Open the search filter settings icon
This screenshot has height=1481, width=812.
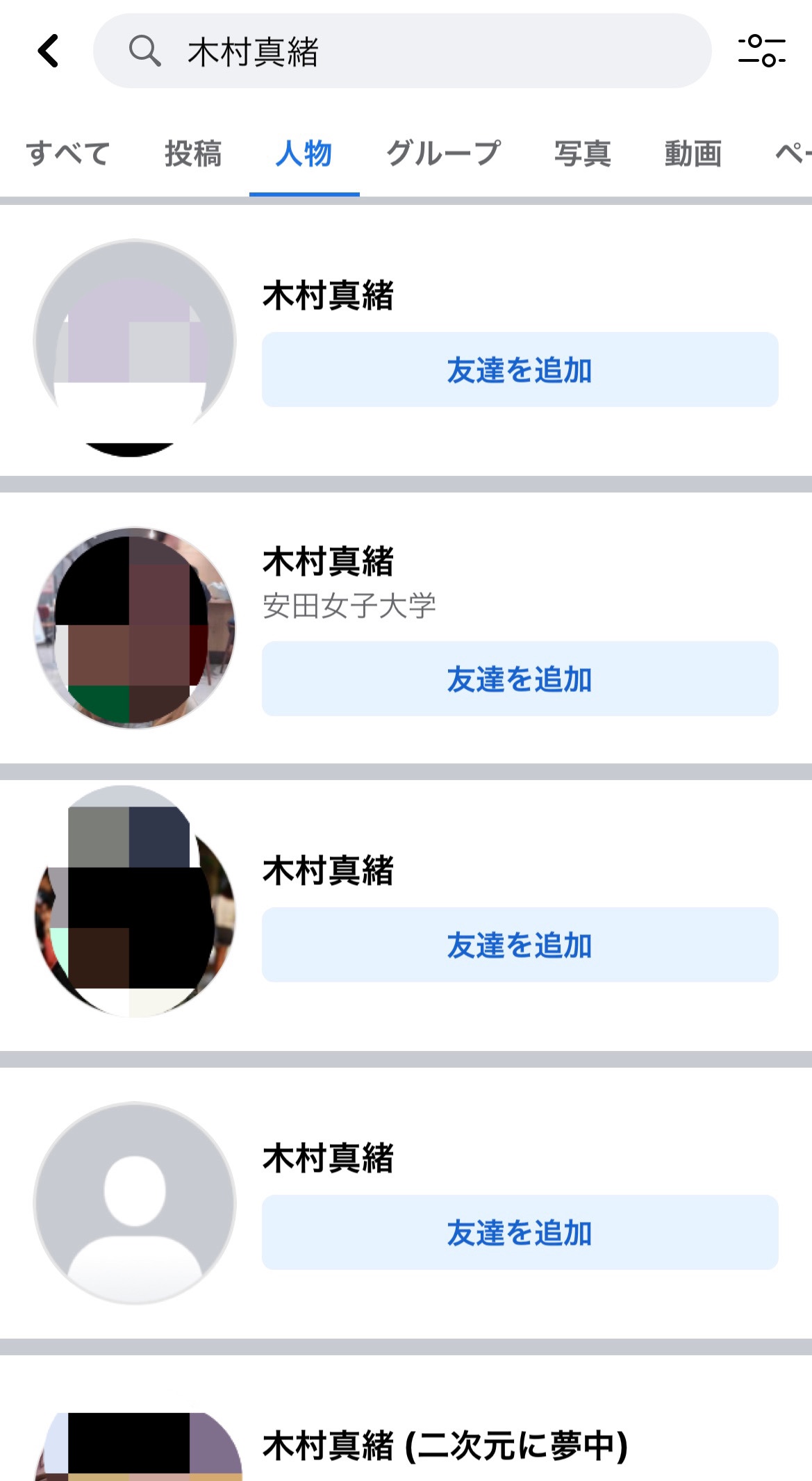click(x=761, y=51)
